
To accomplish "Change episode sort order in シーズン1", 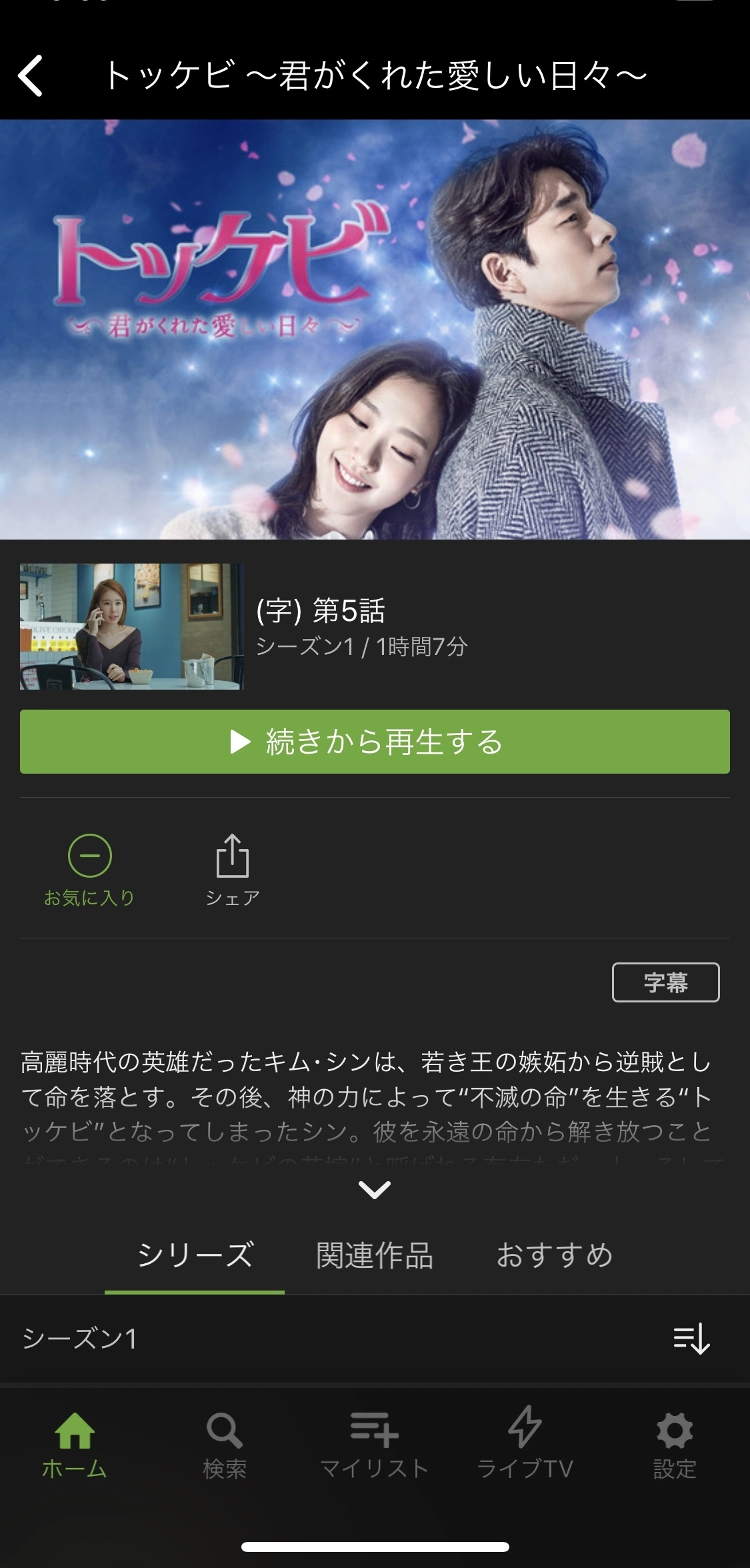I will click(x=691, y=1338).
